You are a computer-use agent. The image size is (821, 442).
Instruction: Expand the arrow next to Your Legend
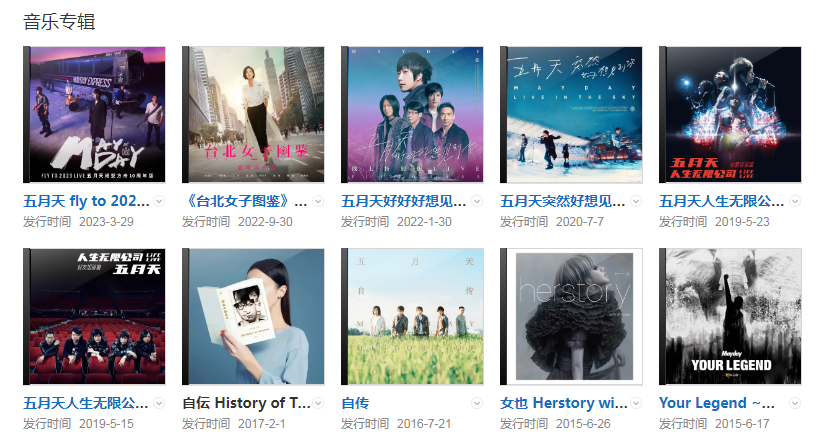796,404
